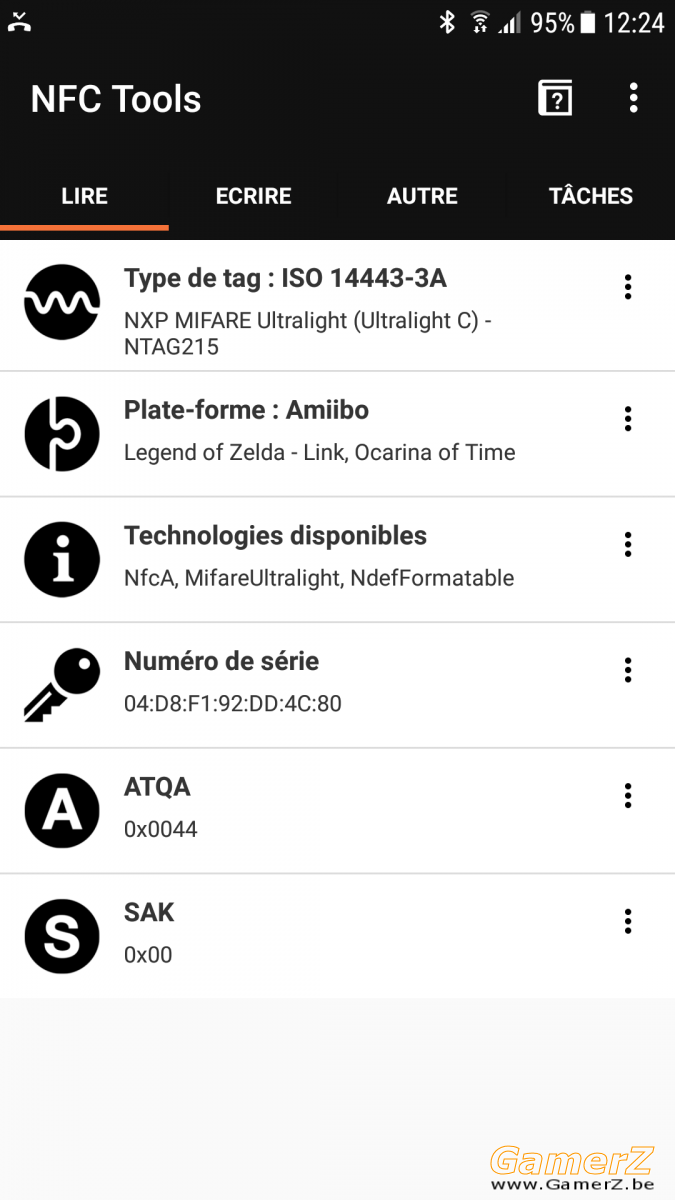Viewport: 675px width, 1200px height.
Task: Open the help icon in app bar
Action: click(555, 98)
